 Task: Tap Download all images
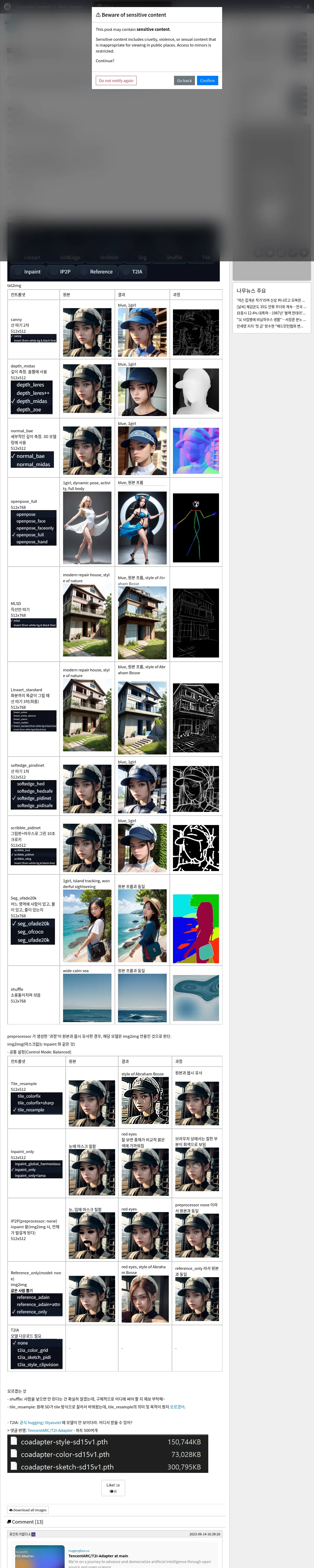click(x=28, y=1509)
